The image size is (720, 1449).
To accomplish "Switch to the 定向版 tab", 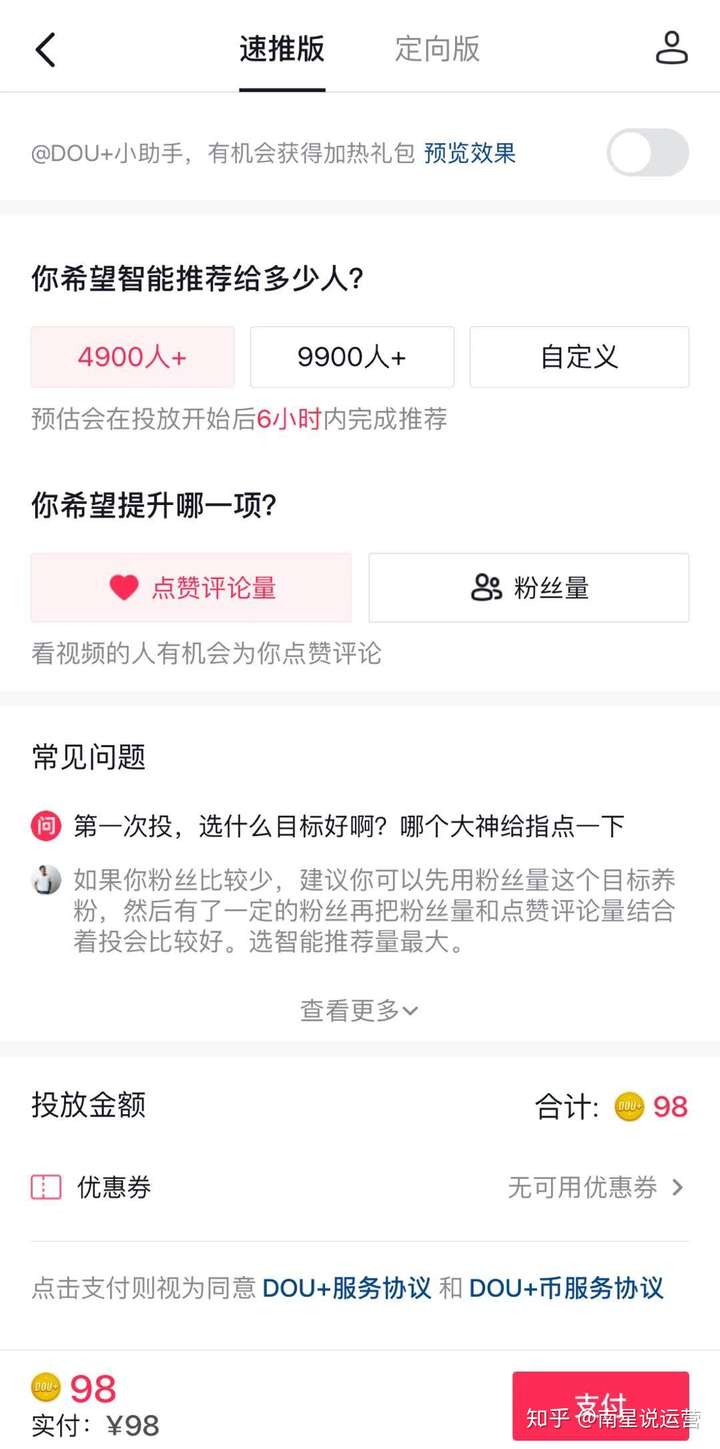I will [x=437, y=49].
